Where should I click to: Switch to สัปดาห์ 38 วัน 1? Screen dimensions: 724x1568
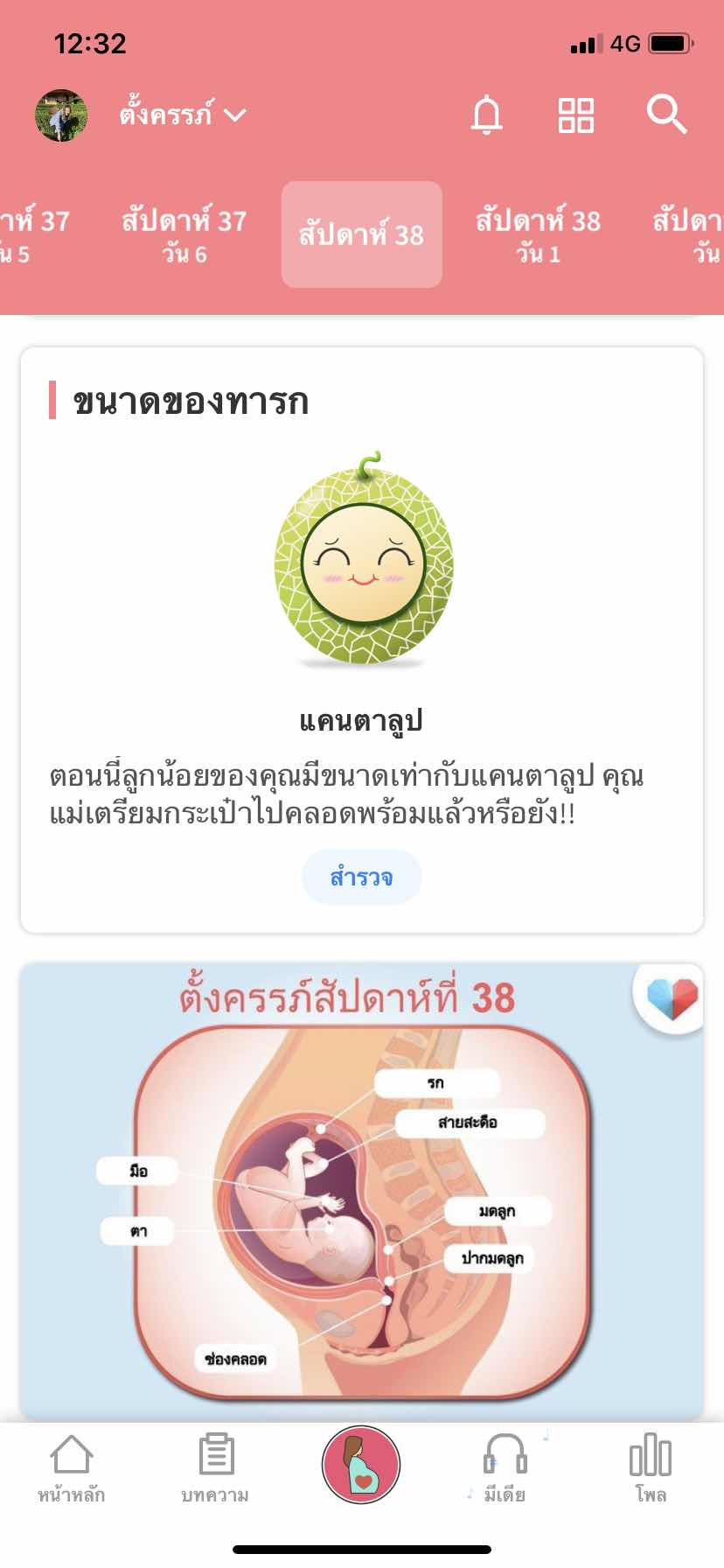tap(538, 234)
